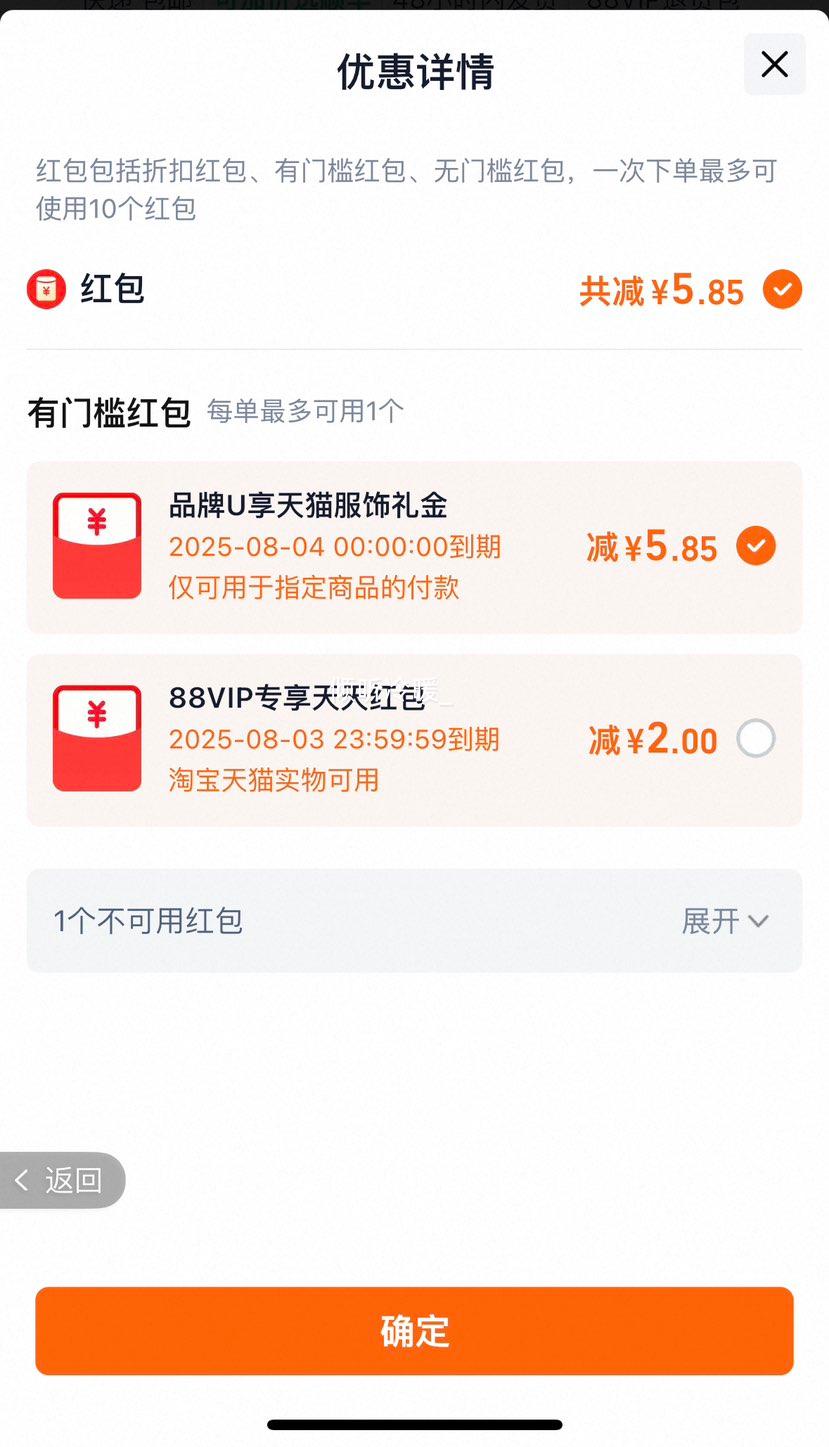This screenshot has width=829, height=1447.
Task: Tap the 确定 confirm button
Action: (414, 1330)
